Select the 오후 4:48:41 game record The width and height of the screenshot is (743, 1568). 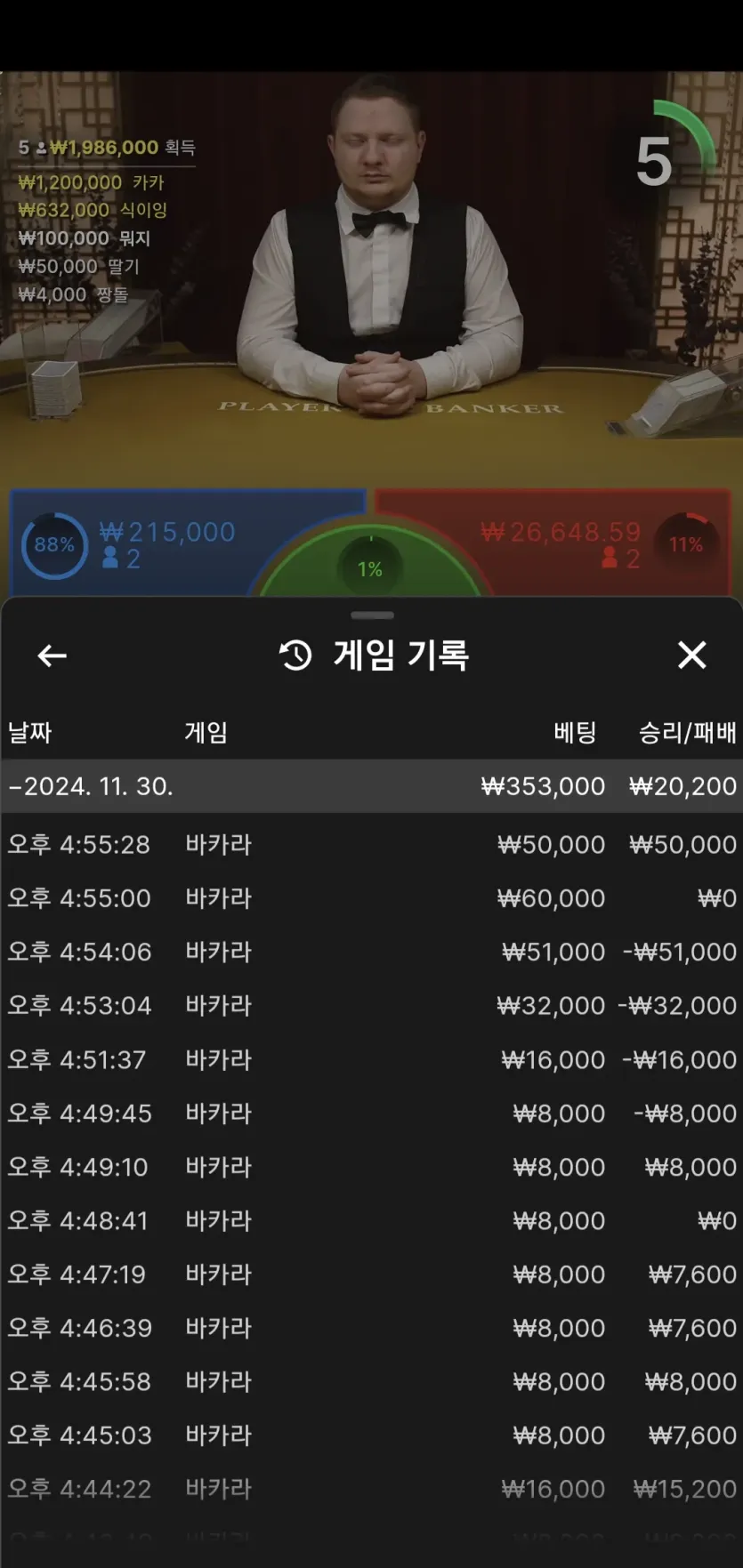[371, 1220]
